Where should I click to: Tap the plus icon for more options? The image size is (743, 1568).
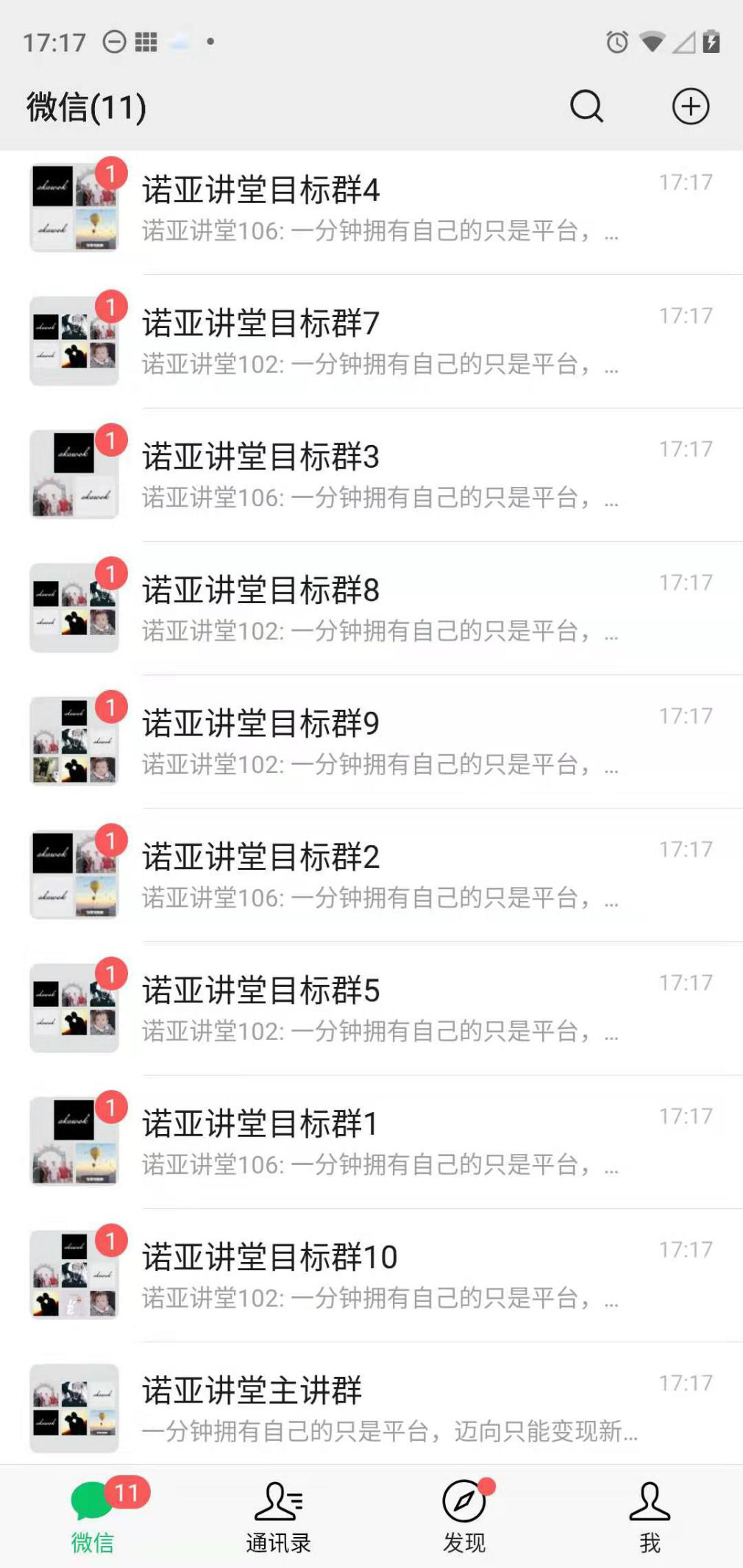coord(690,107)
